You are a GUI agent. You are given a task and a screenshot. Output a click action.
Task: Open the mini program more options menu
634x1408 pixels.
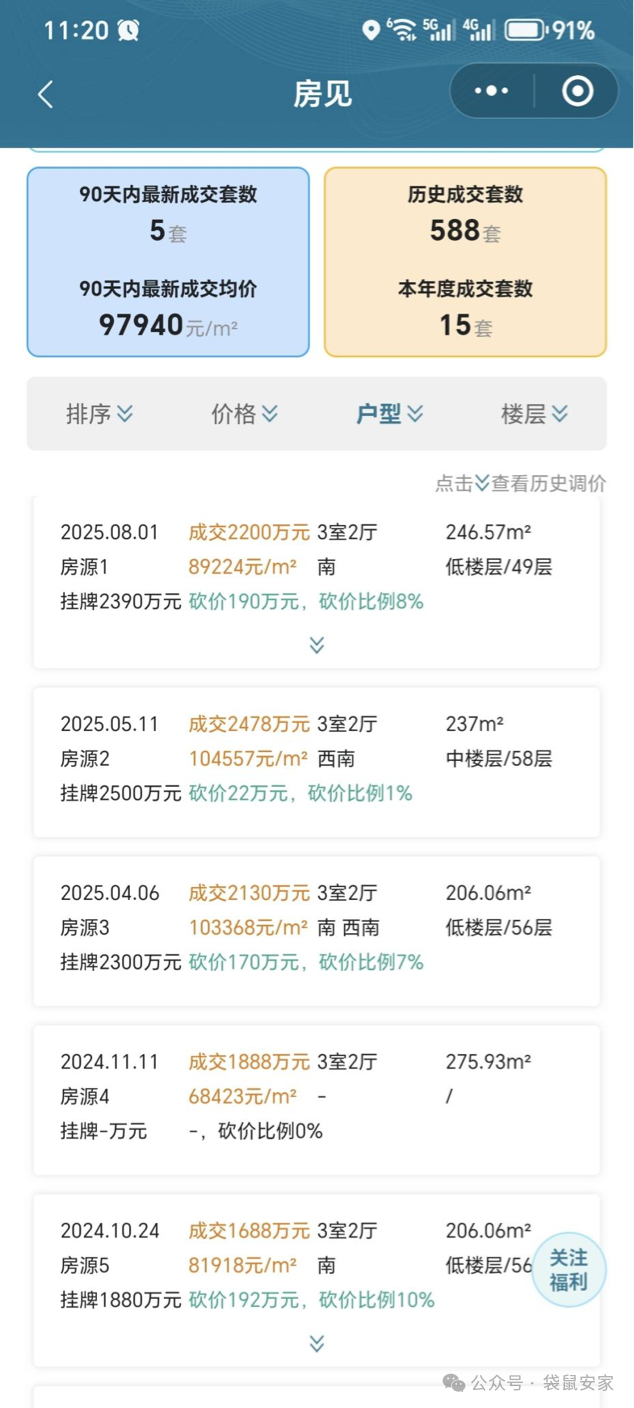491,92
